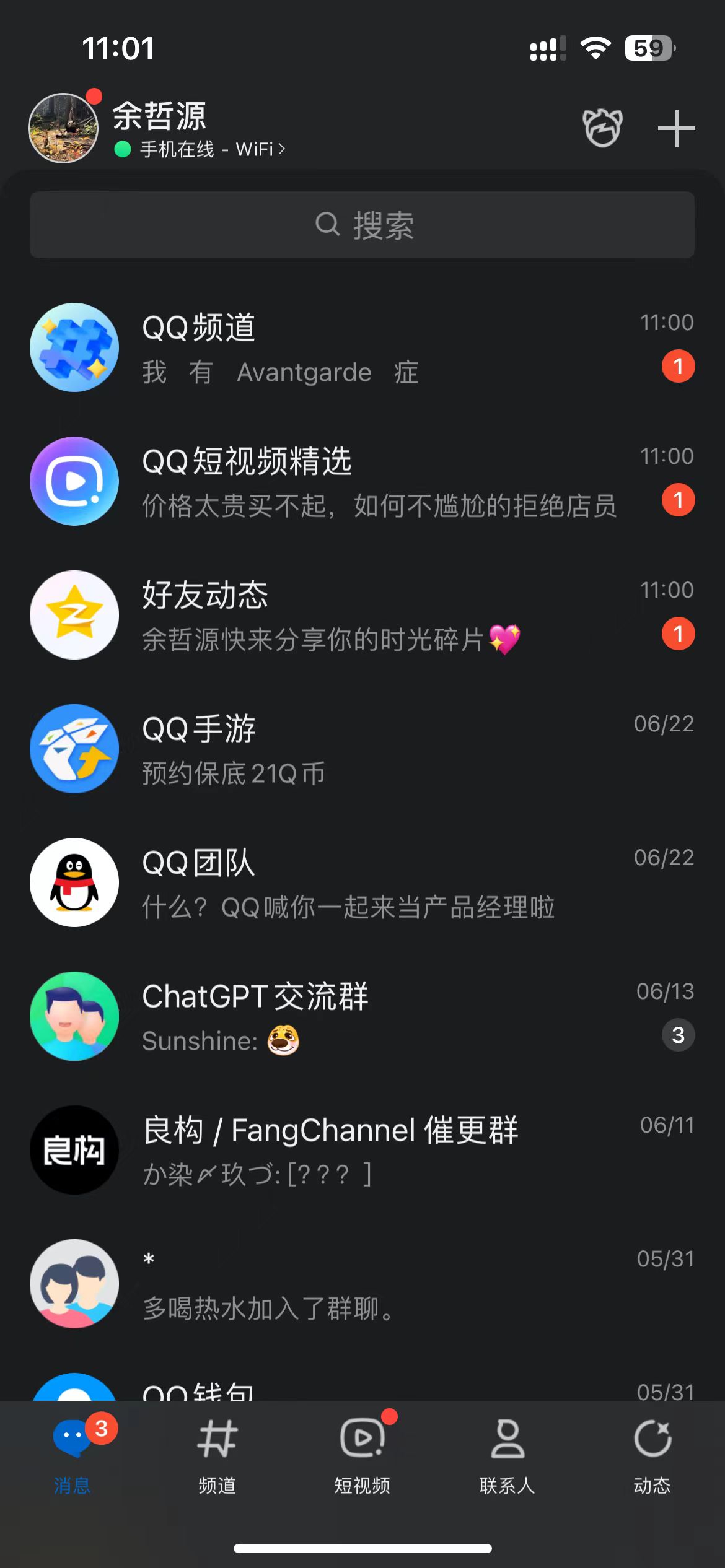Image resolution: width=725 pixels, height=1568 pixels.
Task: Open the QQ手游 message
Action: pos(362,749)
